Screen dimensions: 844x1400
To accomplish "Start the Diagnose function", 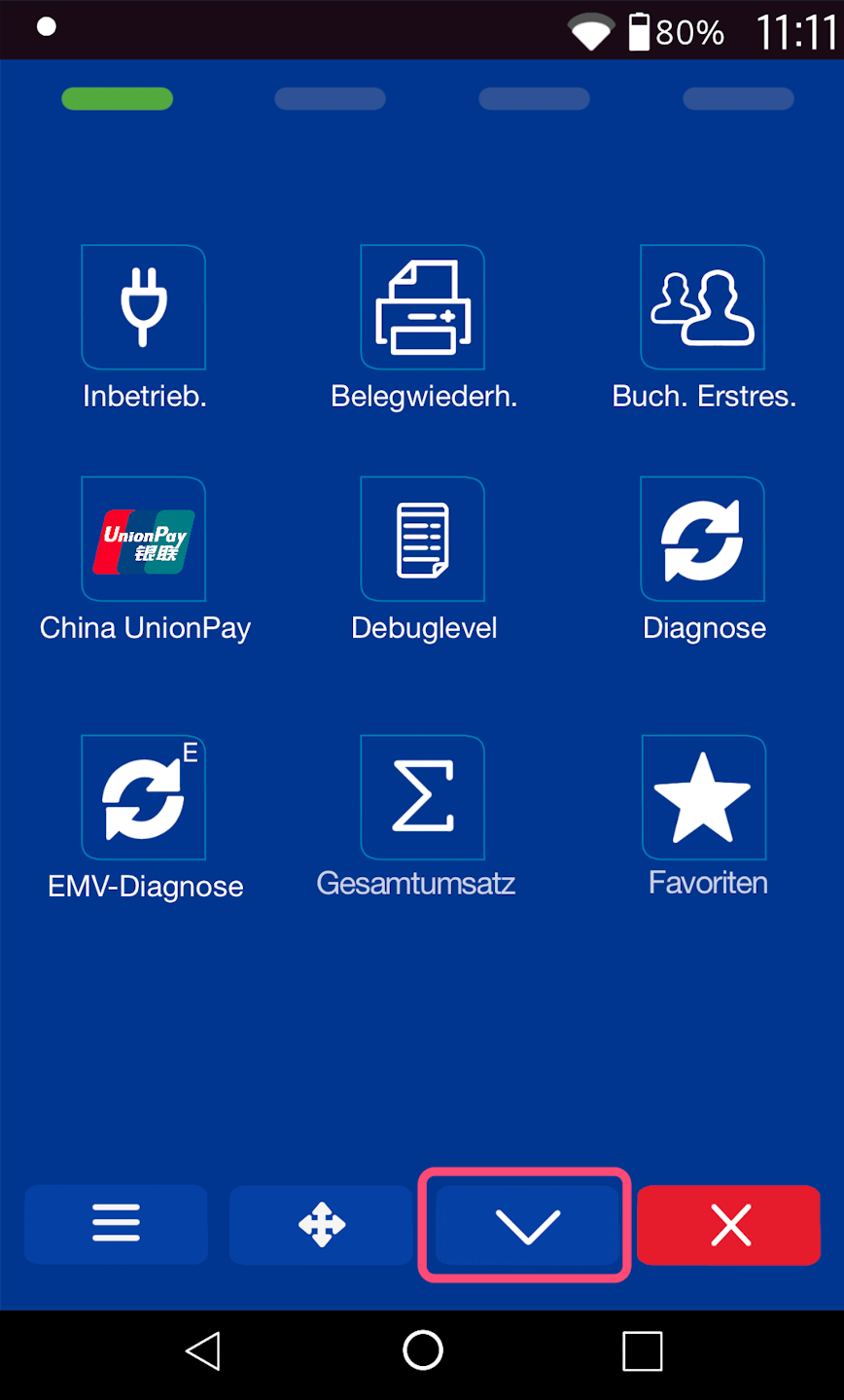I will click(702, 540).
